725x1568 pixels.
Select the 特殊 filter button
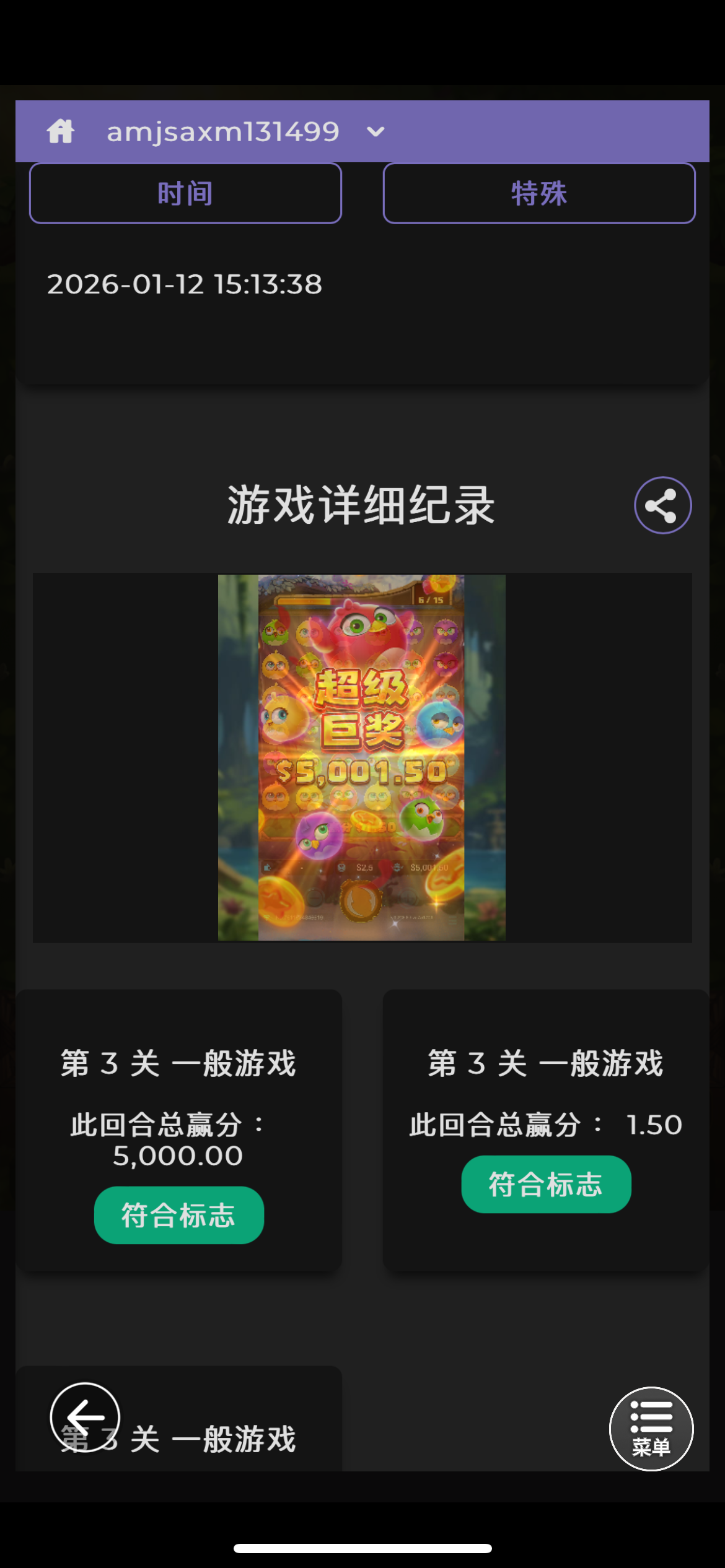539,193
